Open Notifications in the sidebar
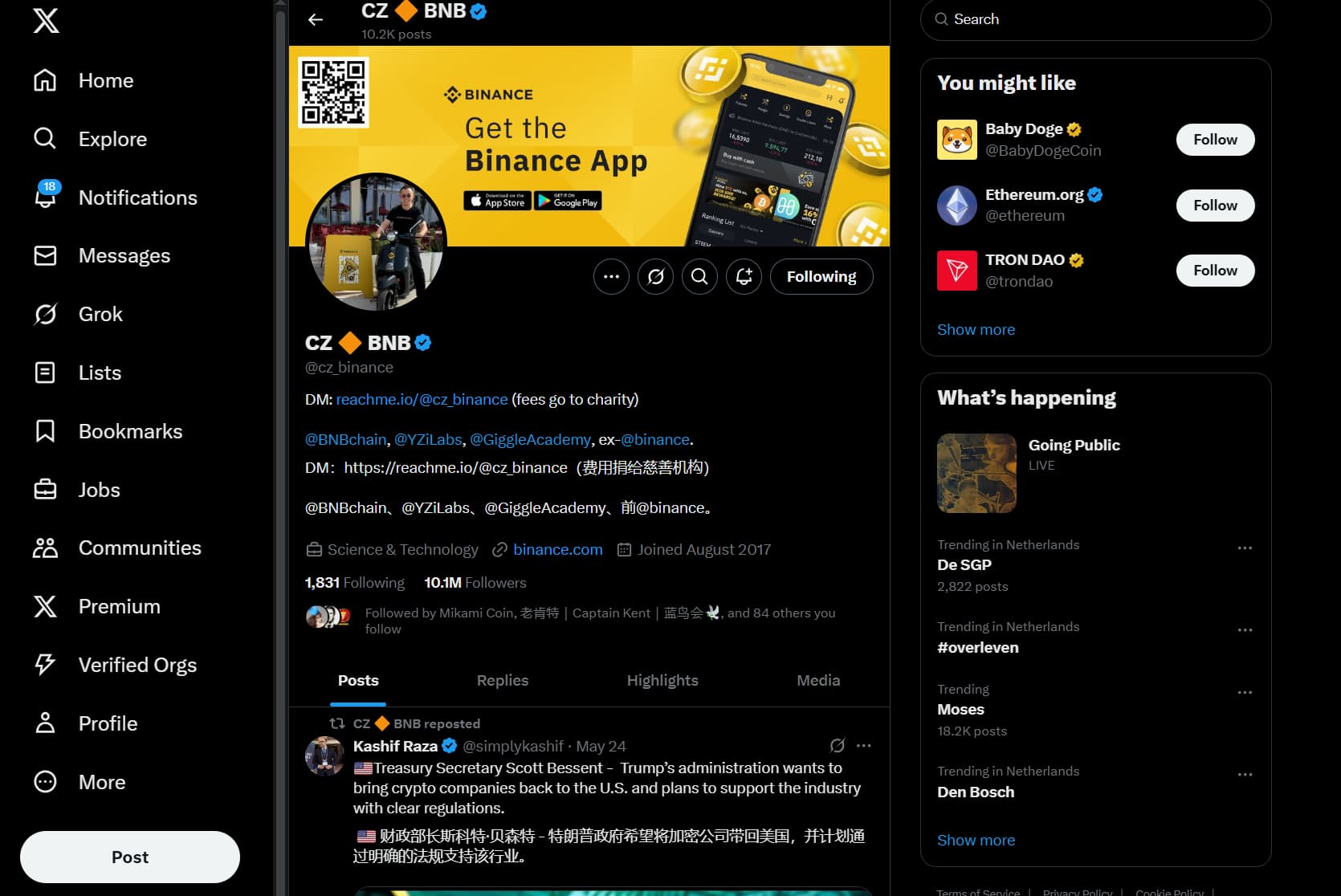 [137, 198]
